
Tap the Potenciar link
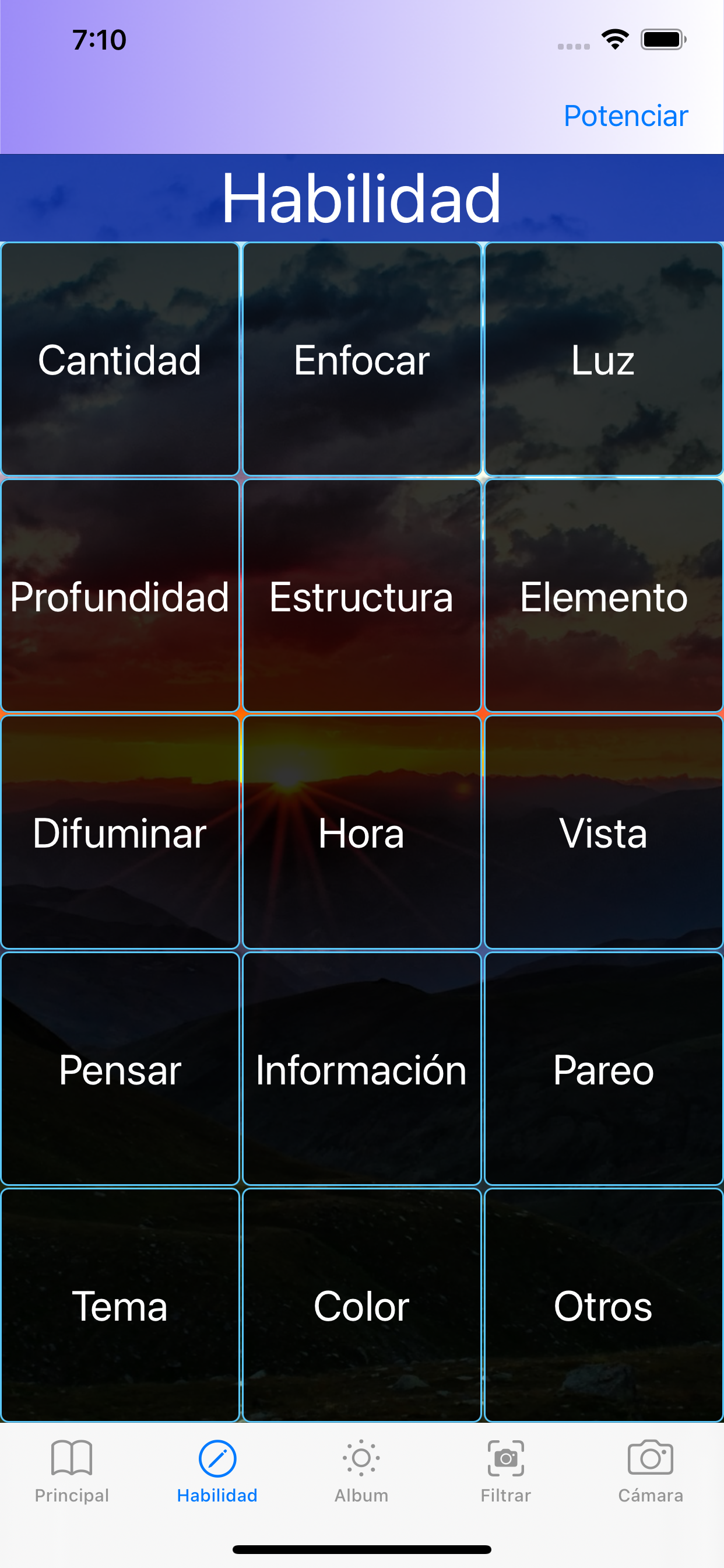pyautogui.click(x=625, y=116)
